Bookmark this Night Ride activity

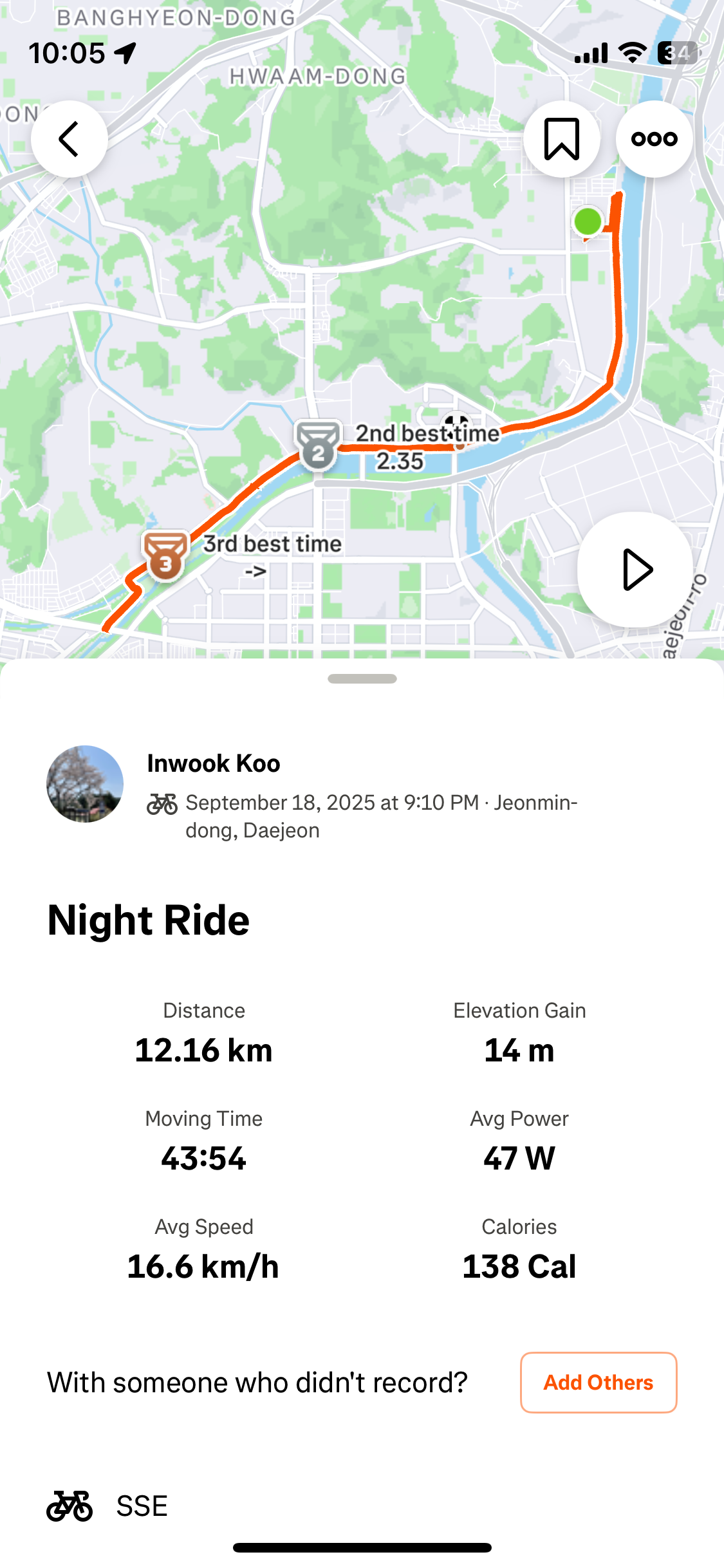point(562,139)
